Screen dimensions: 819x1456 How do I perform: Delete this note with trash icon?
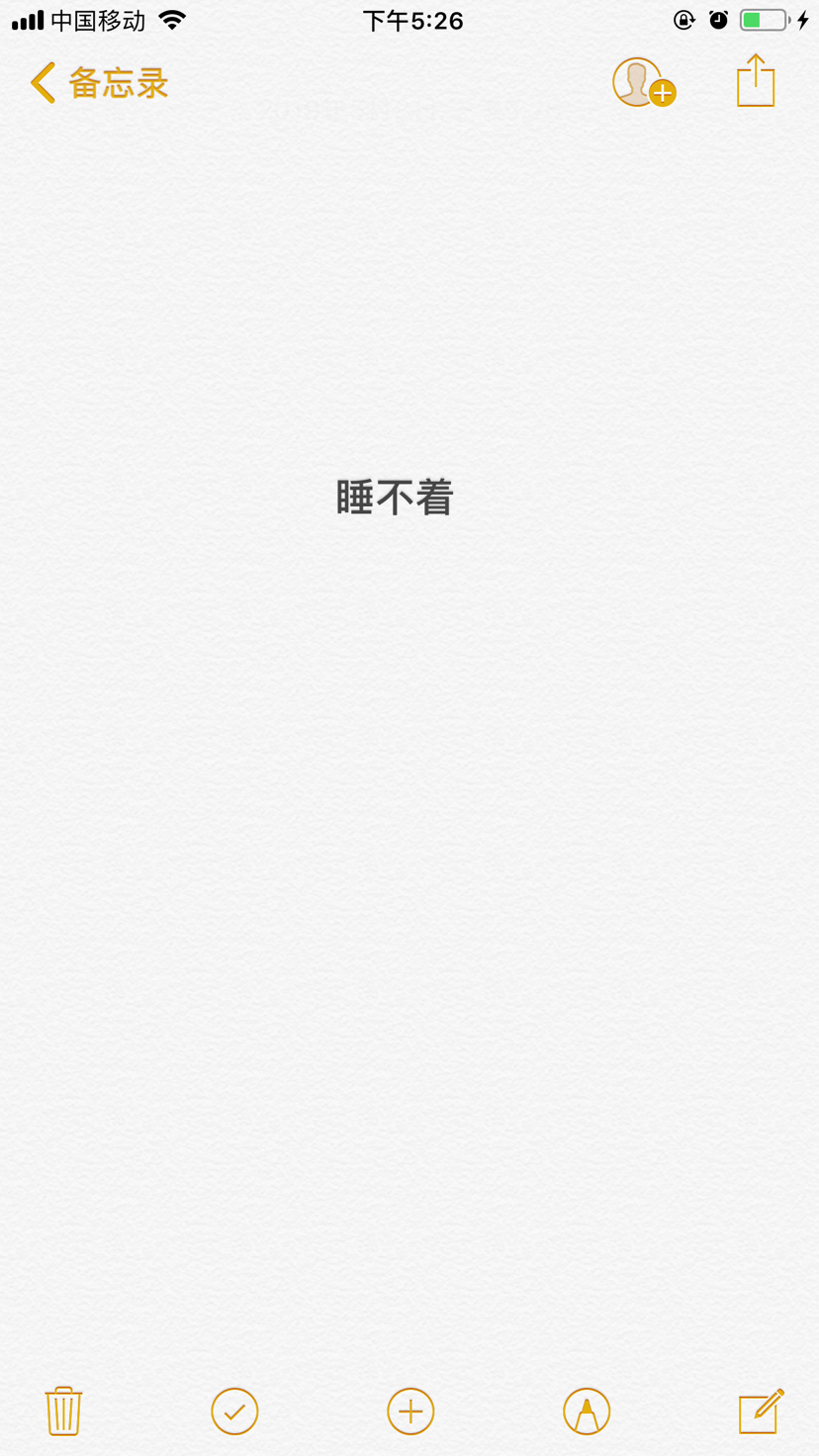click(63, 1410)
